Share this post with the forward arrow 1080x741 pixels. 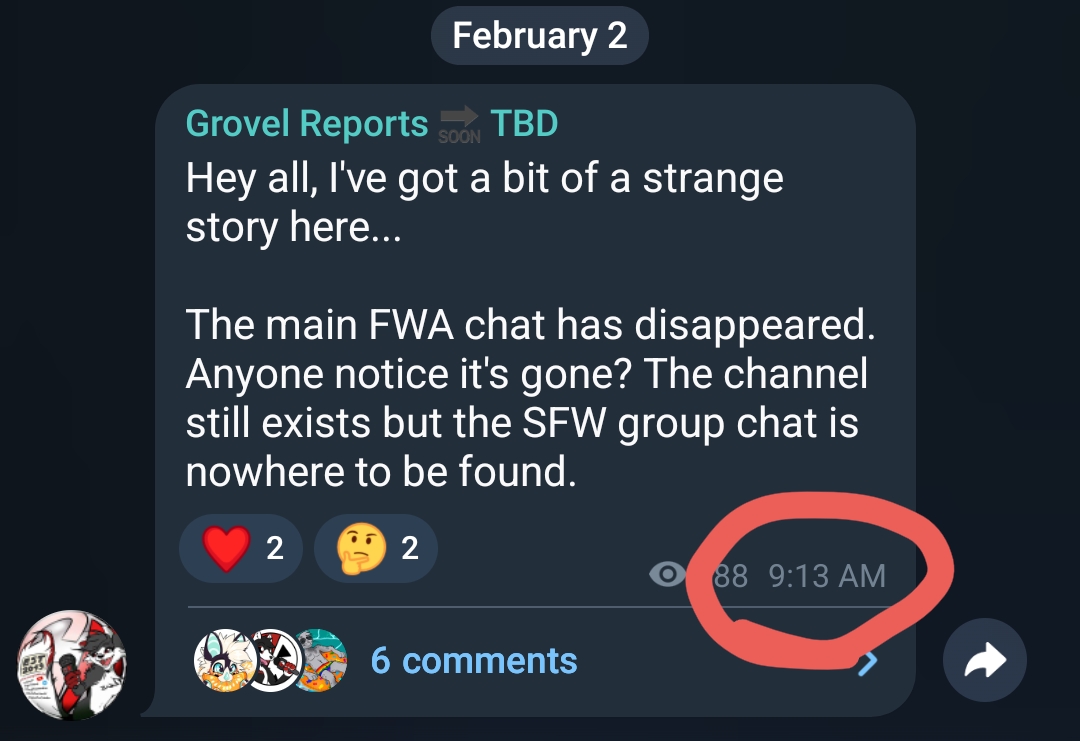click(984, 660)
